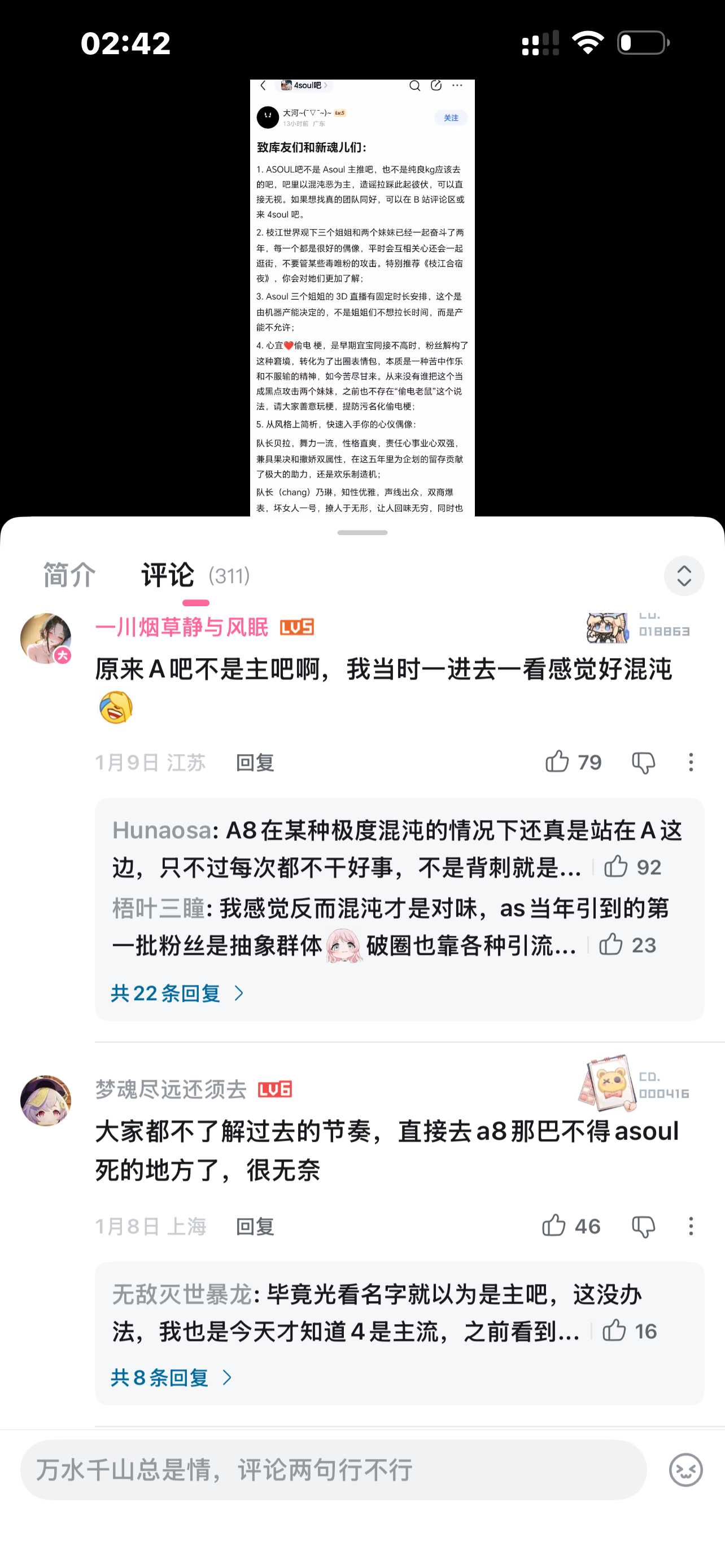This screenshot has height=1568, width=725.
Task: Like 梧叶三瞳's reply
Action: [611, 944]
